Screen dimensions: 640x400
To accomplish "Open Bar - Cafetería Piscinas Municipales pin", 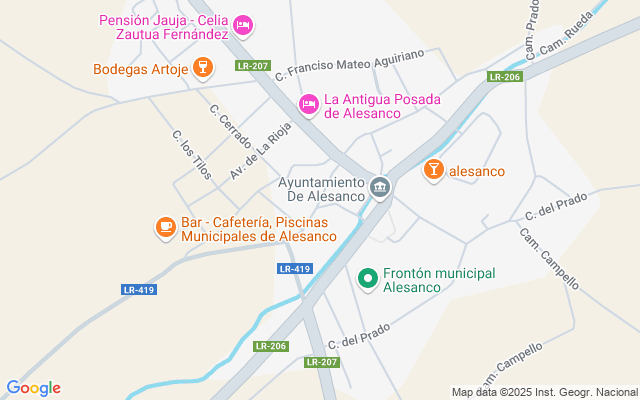I will pos(166,228).
